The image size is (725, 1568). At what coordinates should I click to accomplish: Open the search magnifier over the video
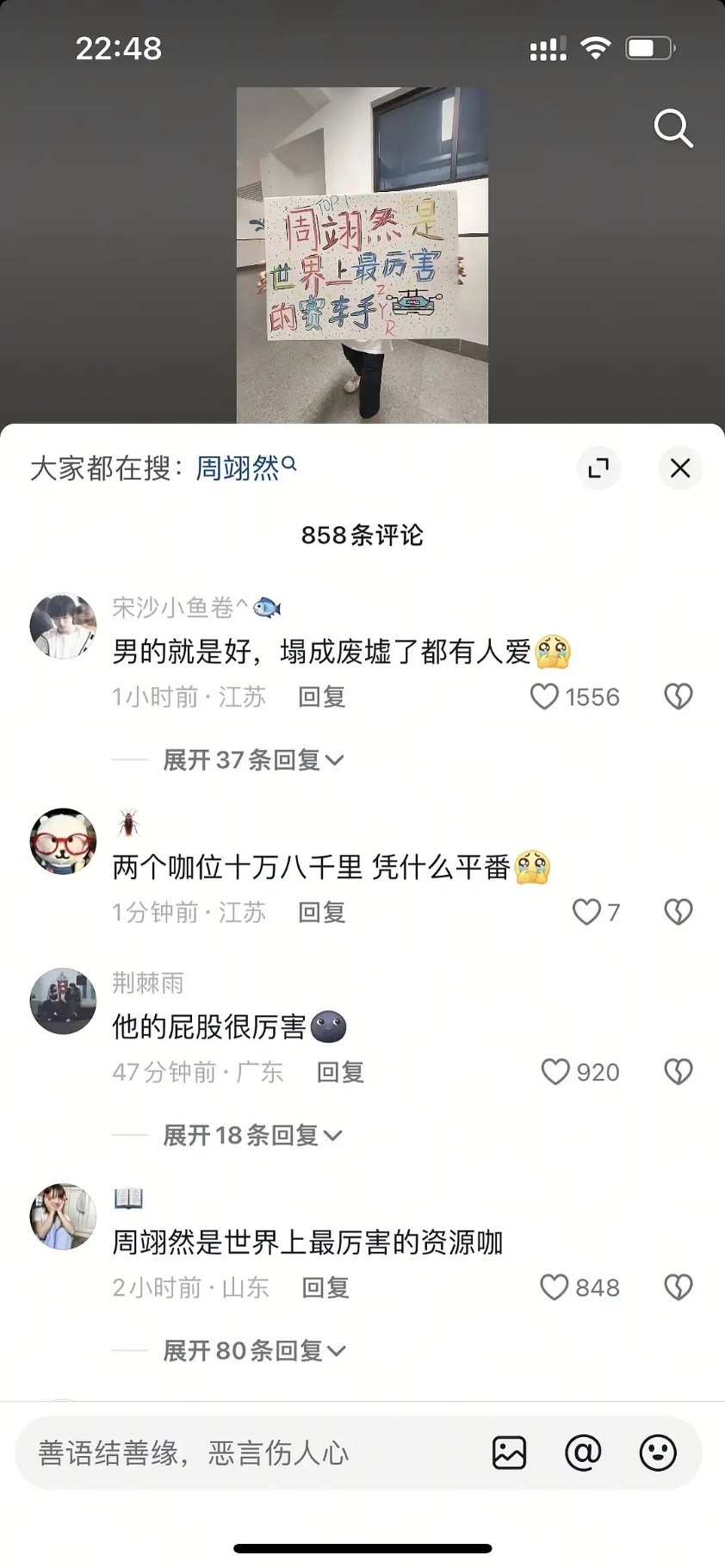point(673,129)
